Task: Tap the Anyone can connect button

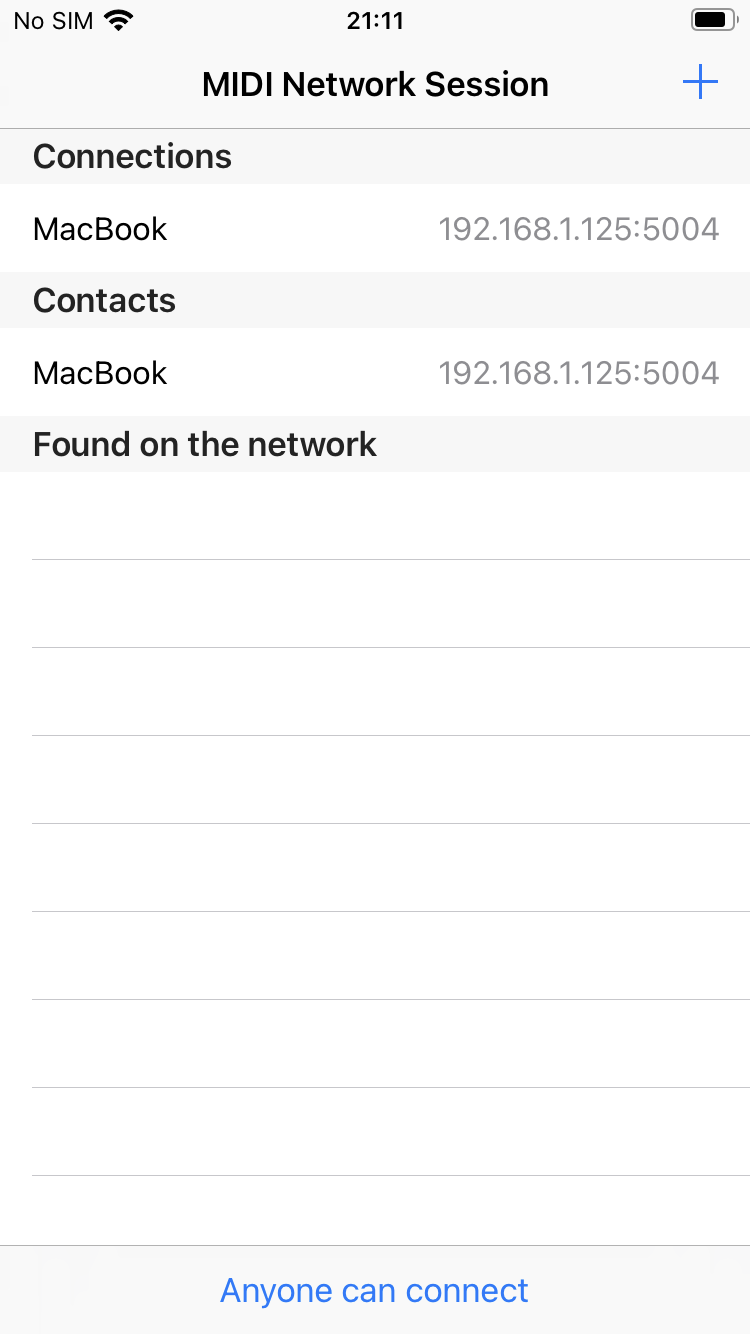Action: (x=374, y=1290)
